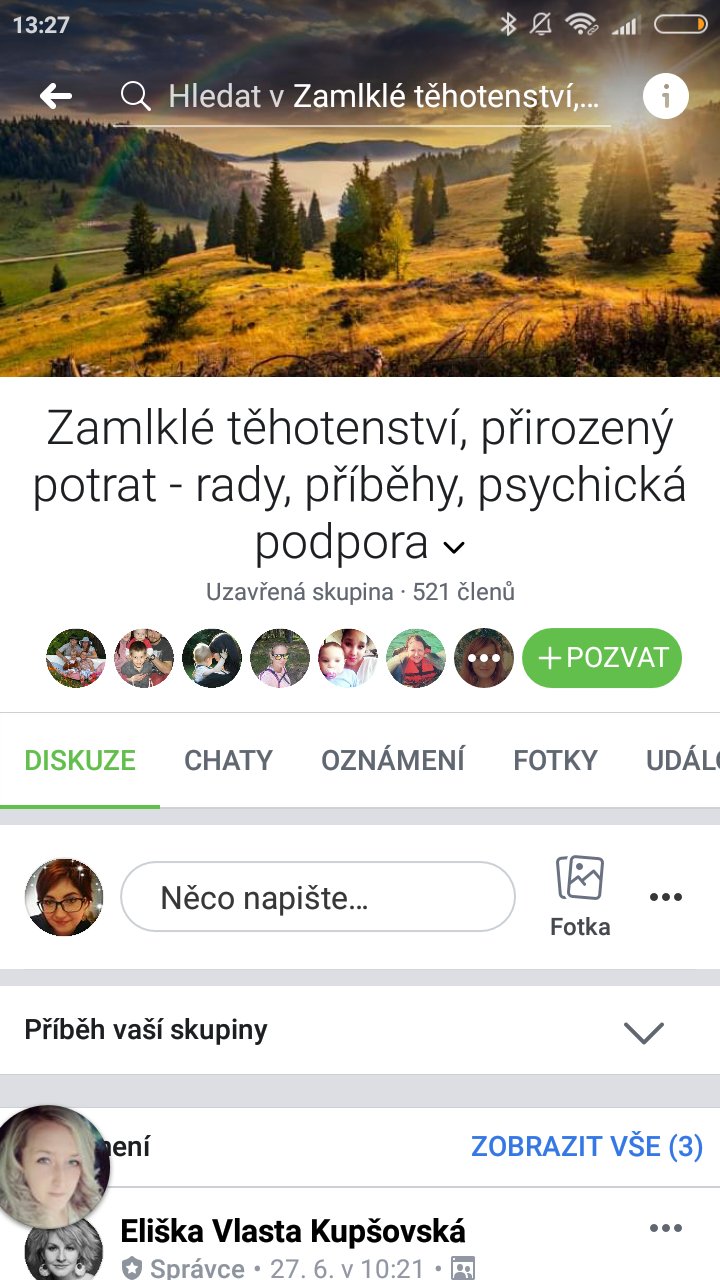720x1280 pixels.
Task: Expand Příběh vaší skupiny section
Action: point(643,1032)
